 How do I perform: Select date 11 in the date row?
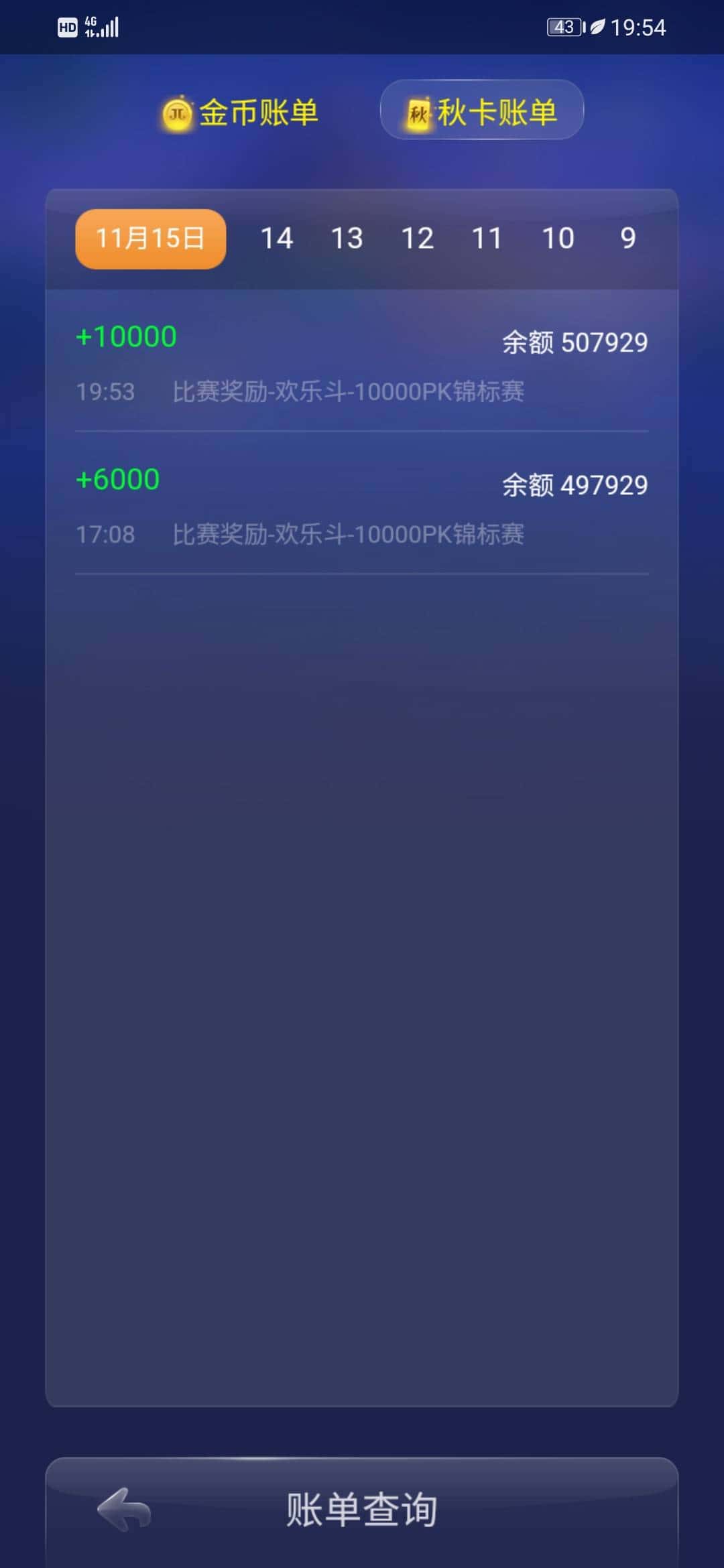tap(488, 238)
